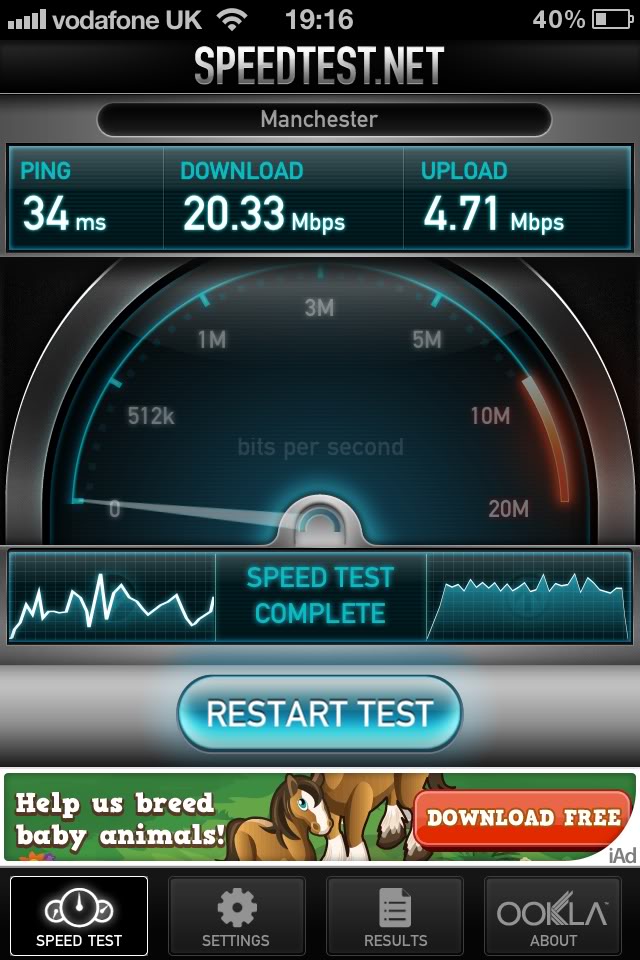
Task: Switch to the Settings tab
Action: (236, 915)
